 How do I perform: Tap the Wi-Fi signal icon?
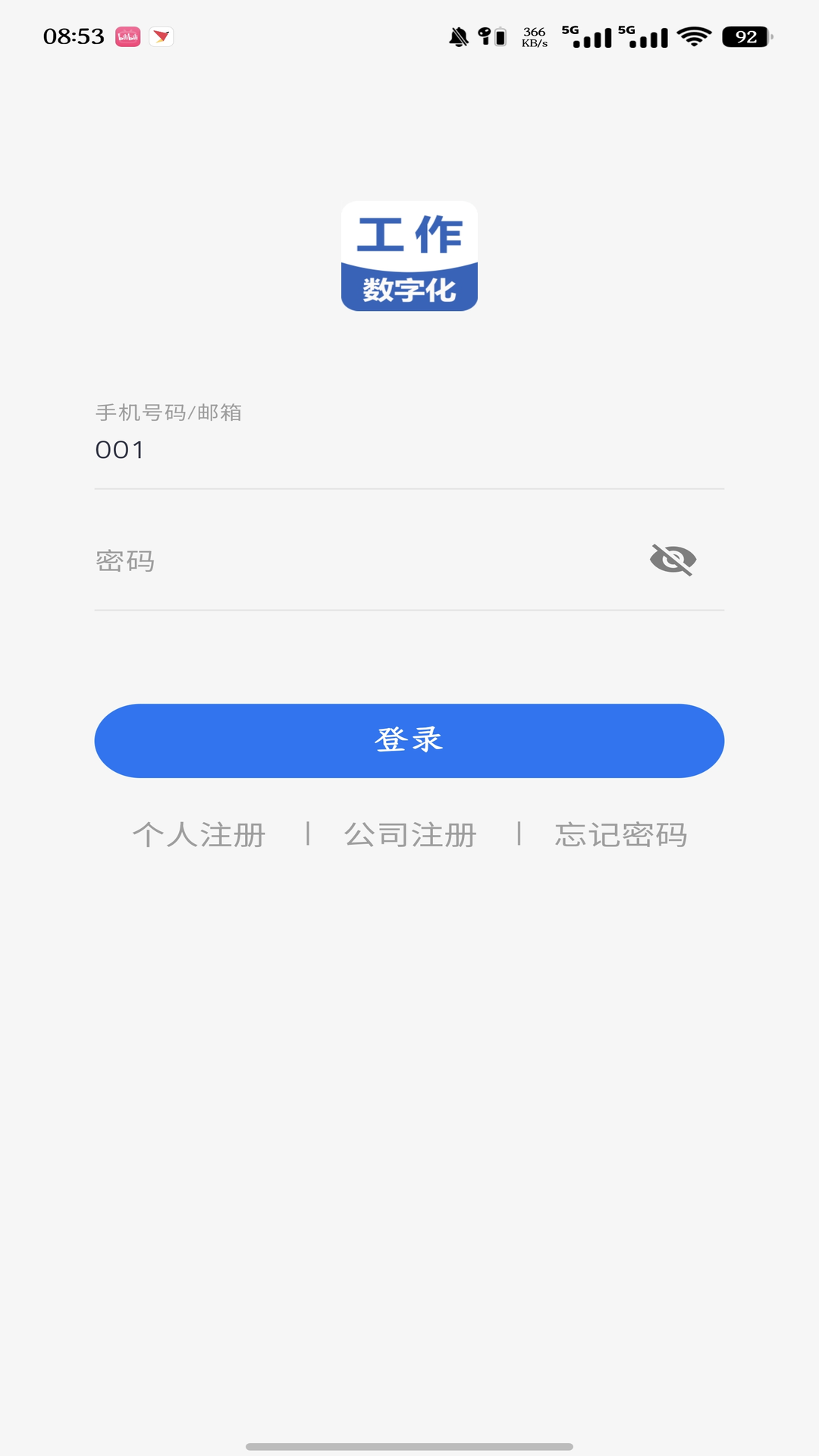692,36
